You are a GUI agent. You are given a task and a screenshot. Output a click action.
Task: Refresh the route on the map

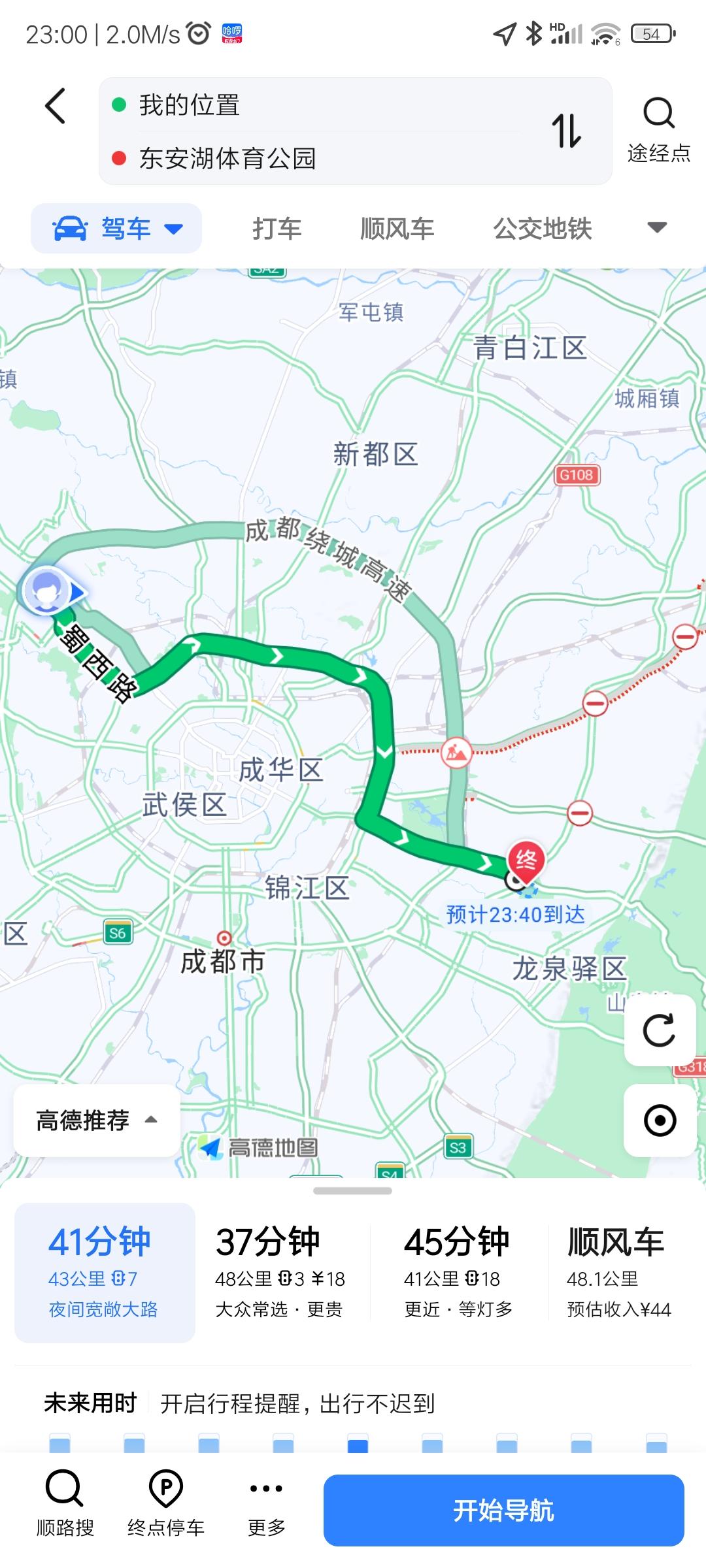[x=659, y=1030]
